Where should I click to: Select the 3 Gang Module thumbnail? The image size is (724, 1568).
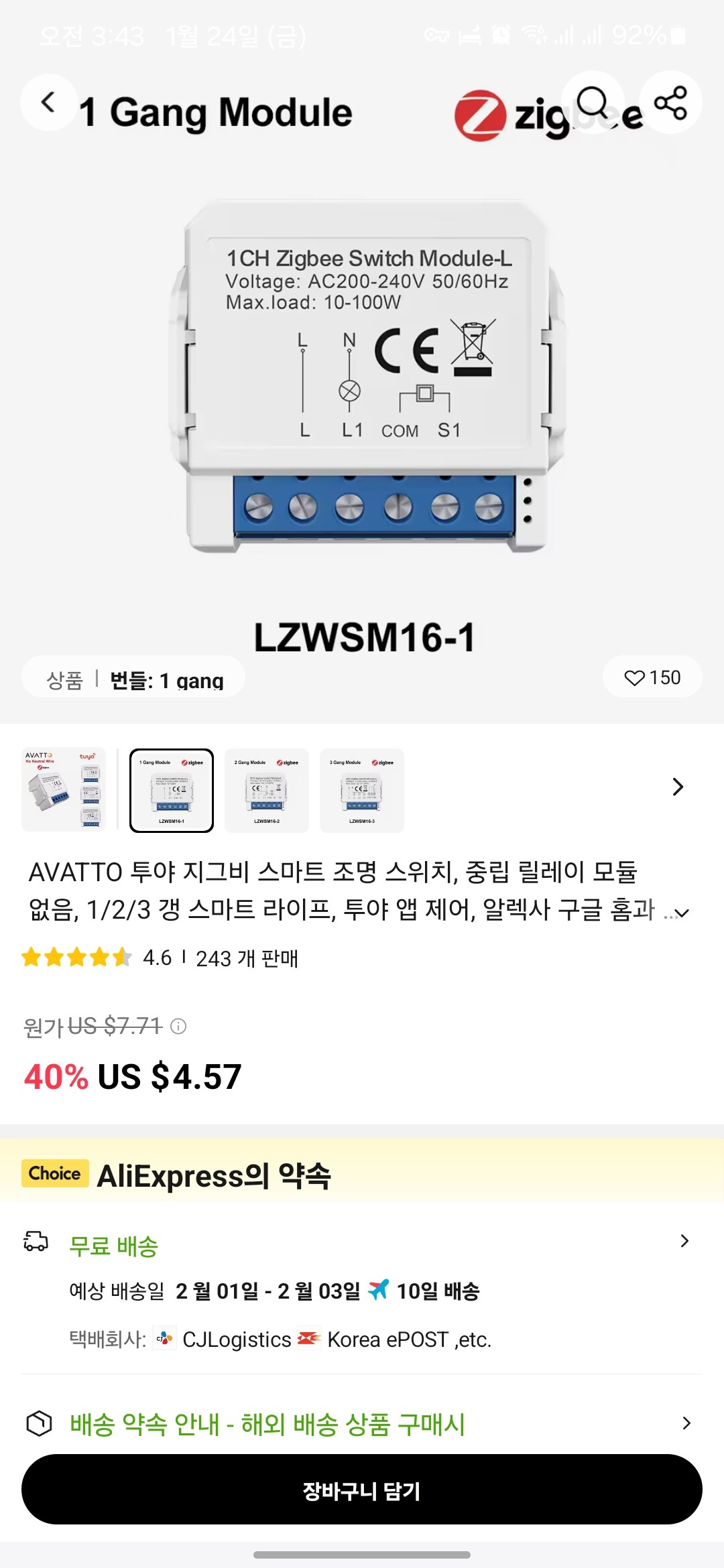point(362,790)
